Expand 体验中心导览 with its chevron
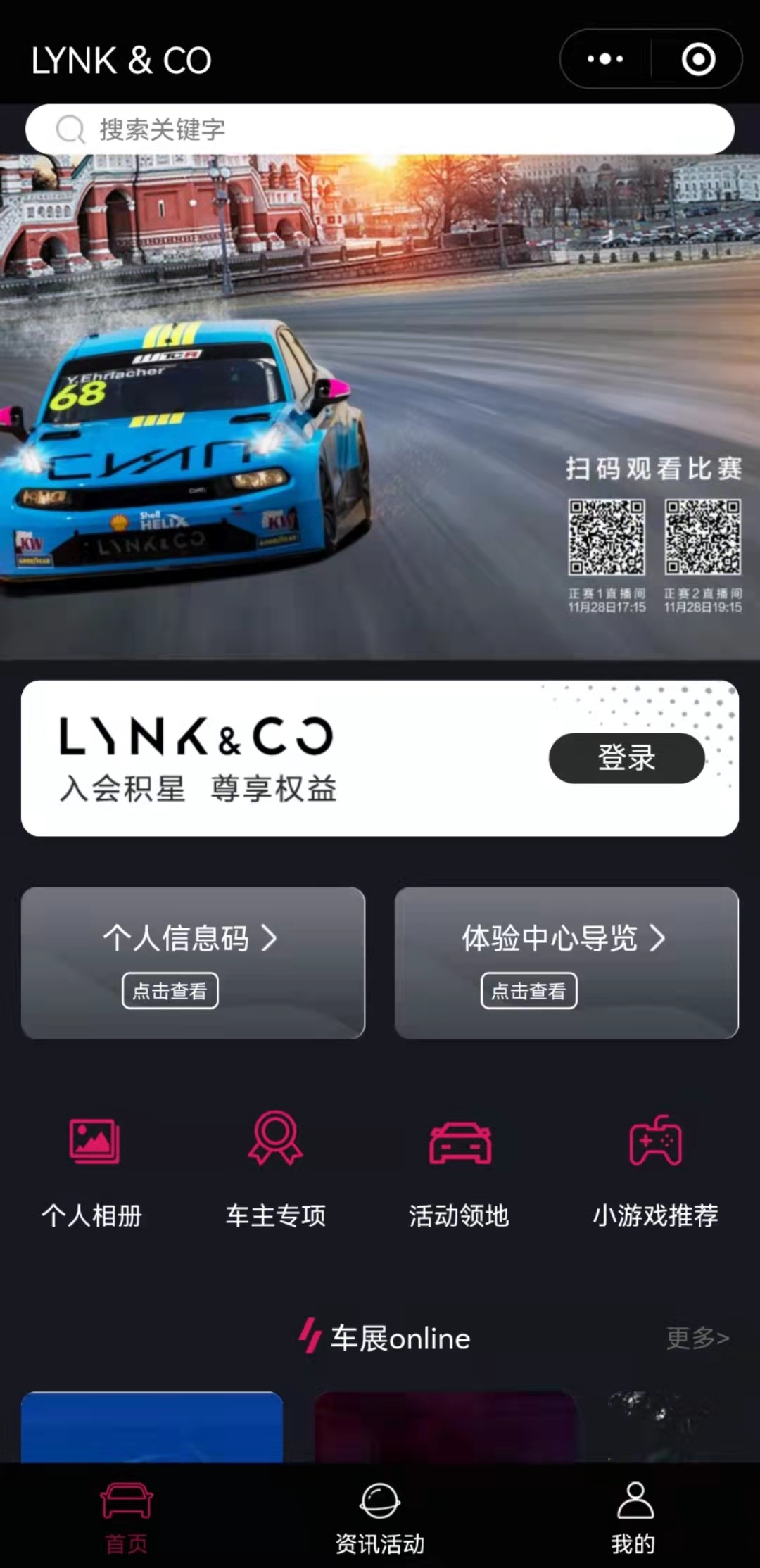The height and width of the screenshot is (1568, 760). point(659,938)
